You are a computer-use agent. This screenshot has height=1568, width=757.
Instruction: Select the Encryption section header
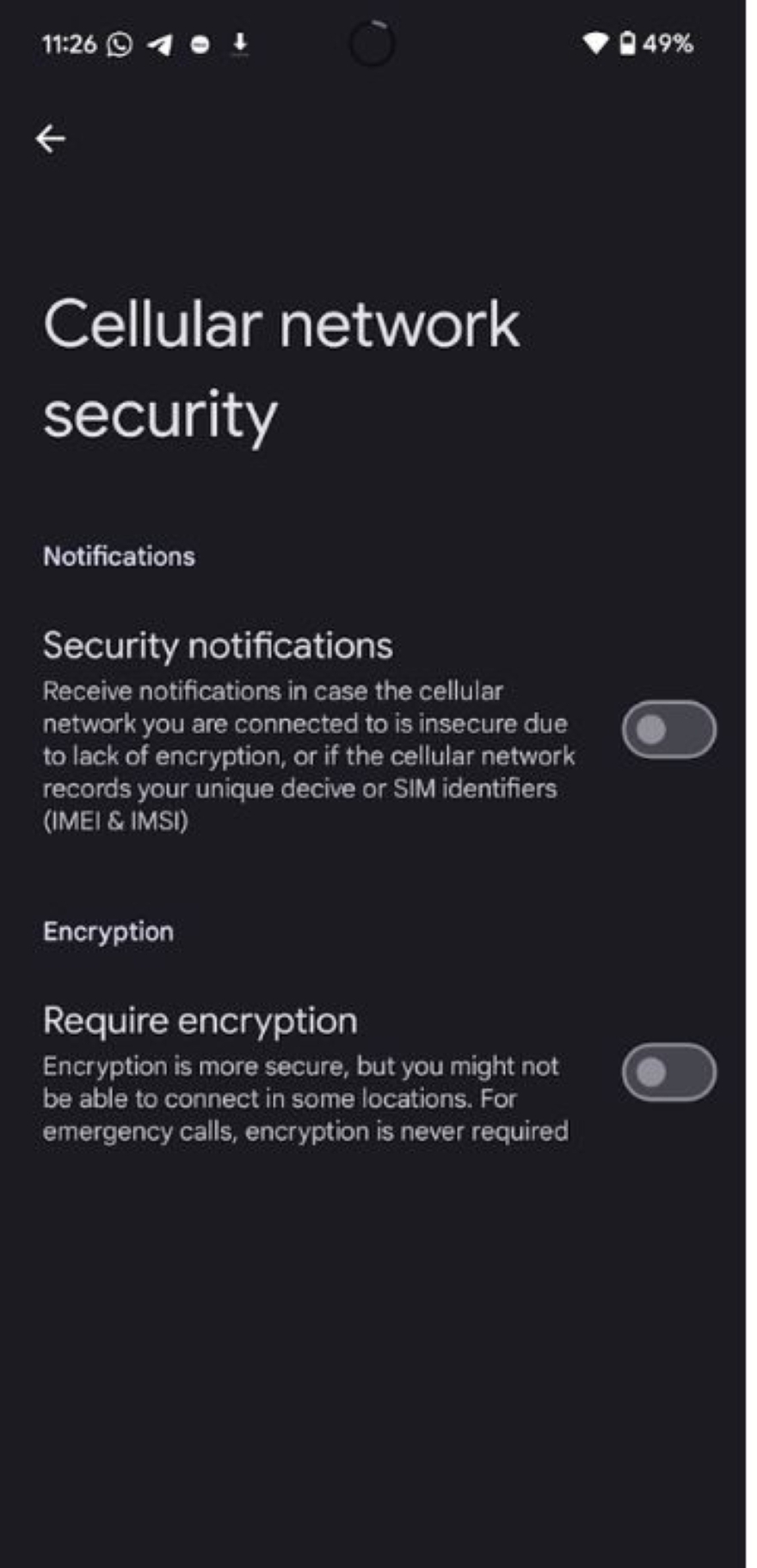(x=108, y=931)
